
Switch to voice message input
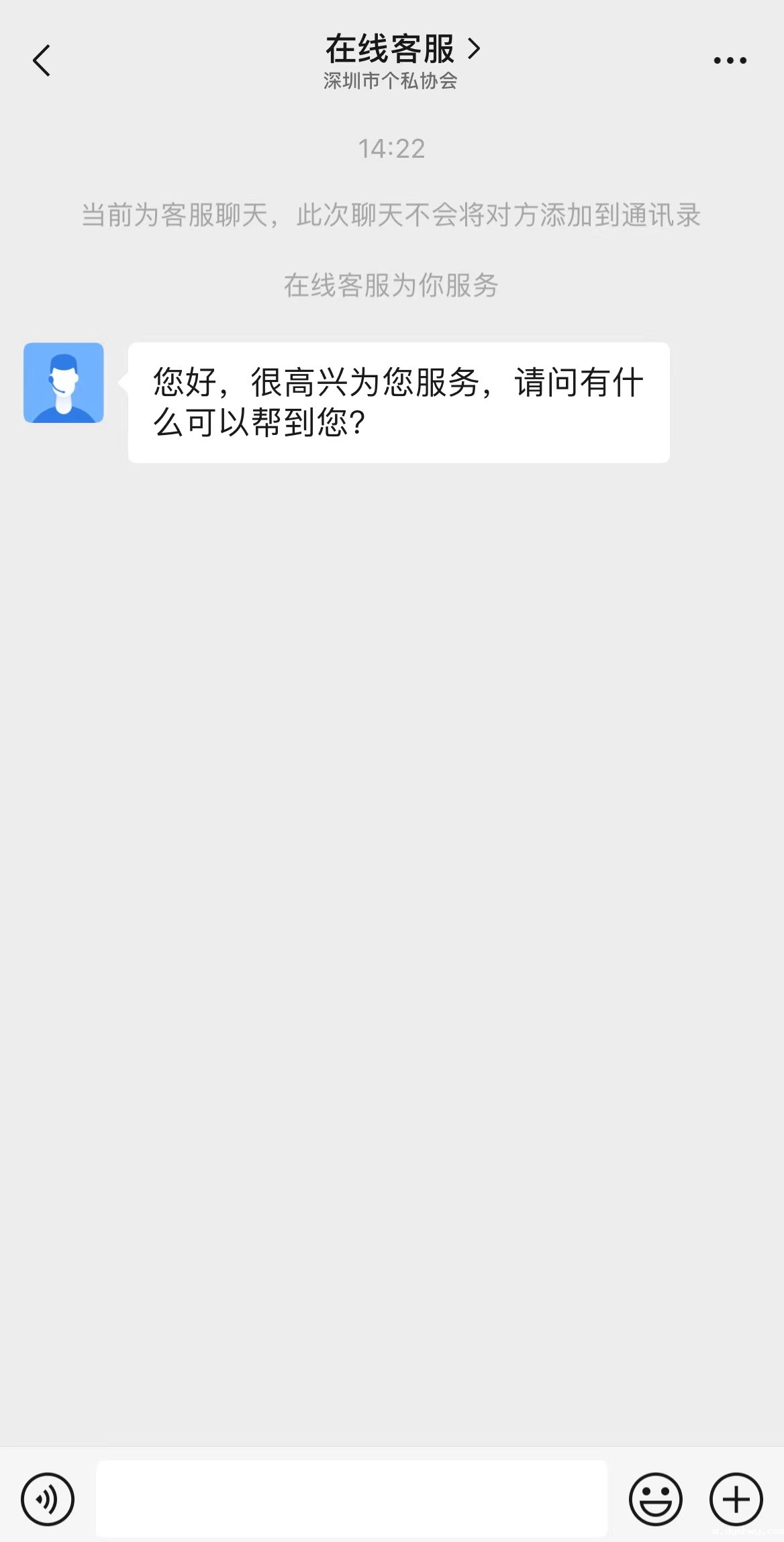[48, 1498]
